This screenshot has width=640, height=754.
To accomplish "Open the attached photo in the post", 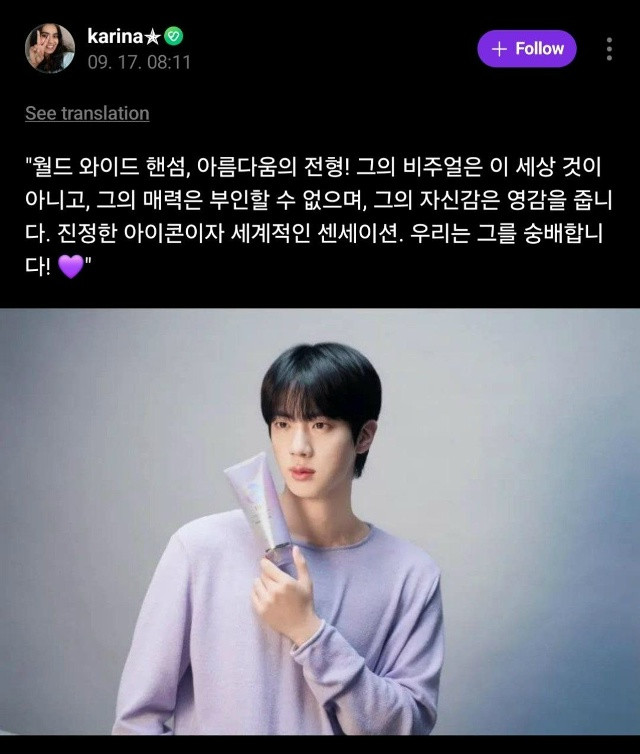I will click(320, 530).
